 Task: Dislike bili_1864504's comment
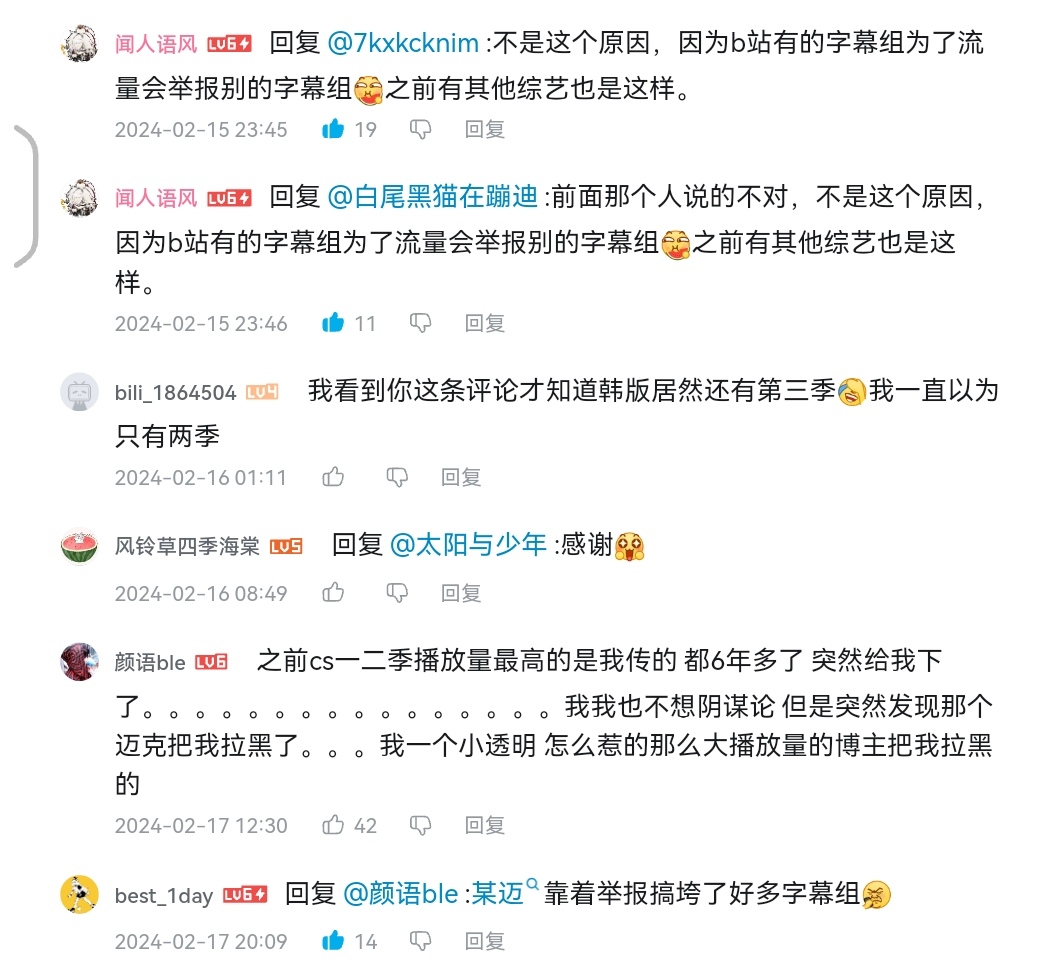pos(397,477)
